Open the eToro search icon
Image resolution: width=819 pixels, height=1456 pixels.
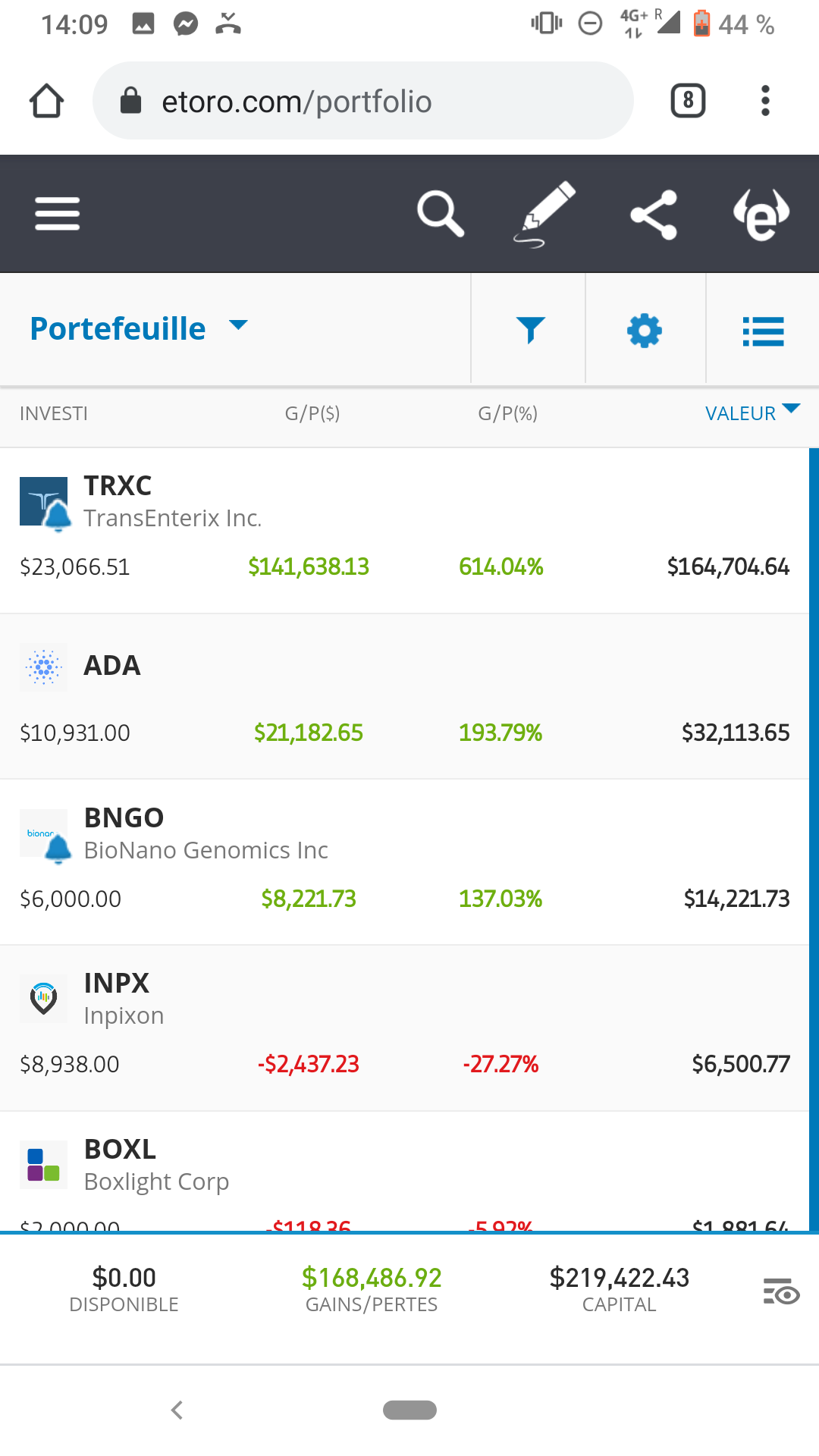(441, 214)
